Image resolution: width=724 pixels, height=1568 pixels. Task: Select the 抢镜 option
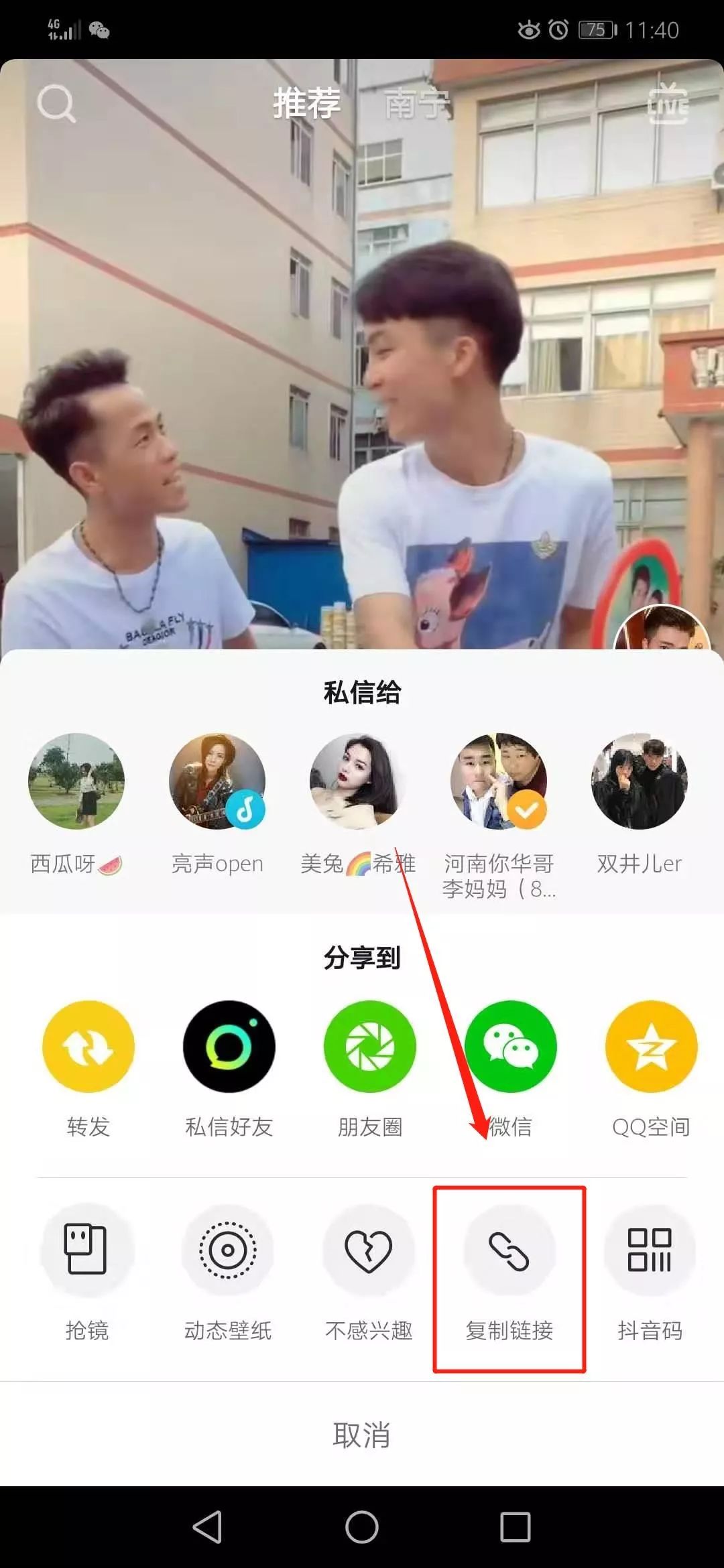(86, 1250)
